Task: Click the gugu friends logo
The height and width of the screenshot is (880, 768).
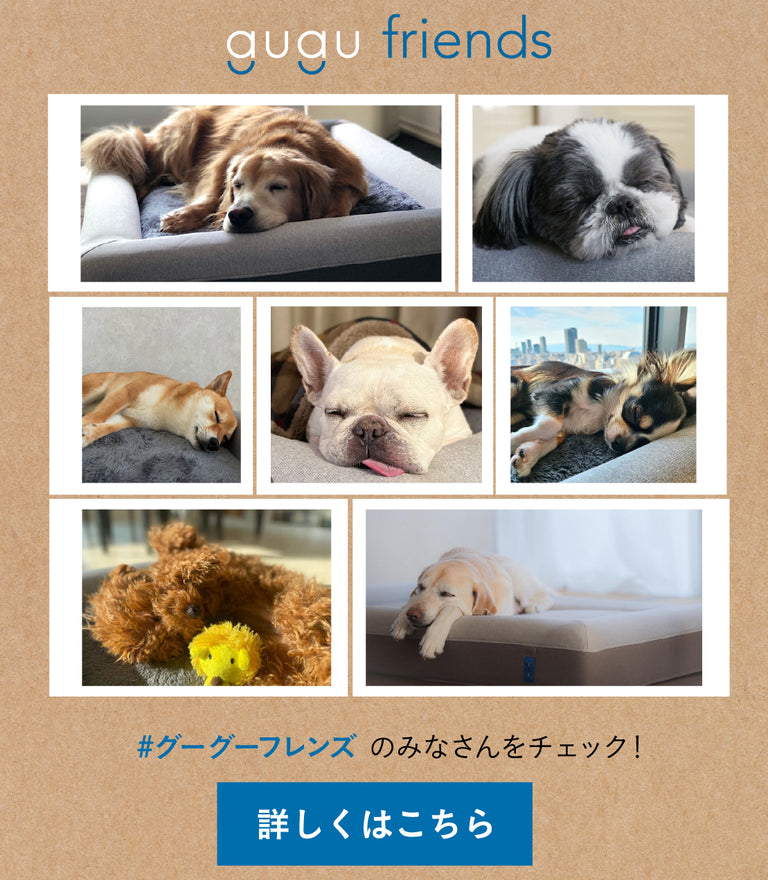Action: click(384, 42)
